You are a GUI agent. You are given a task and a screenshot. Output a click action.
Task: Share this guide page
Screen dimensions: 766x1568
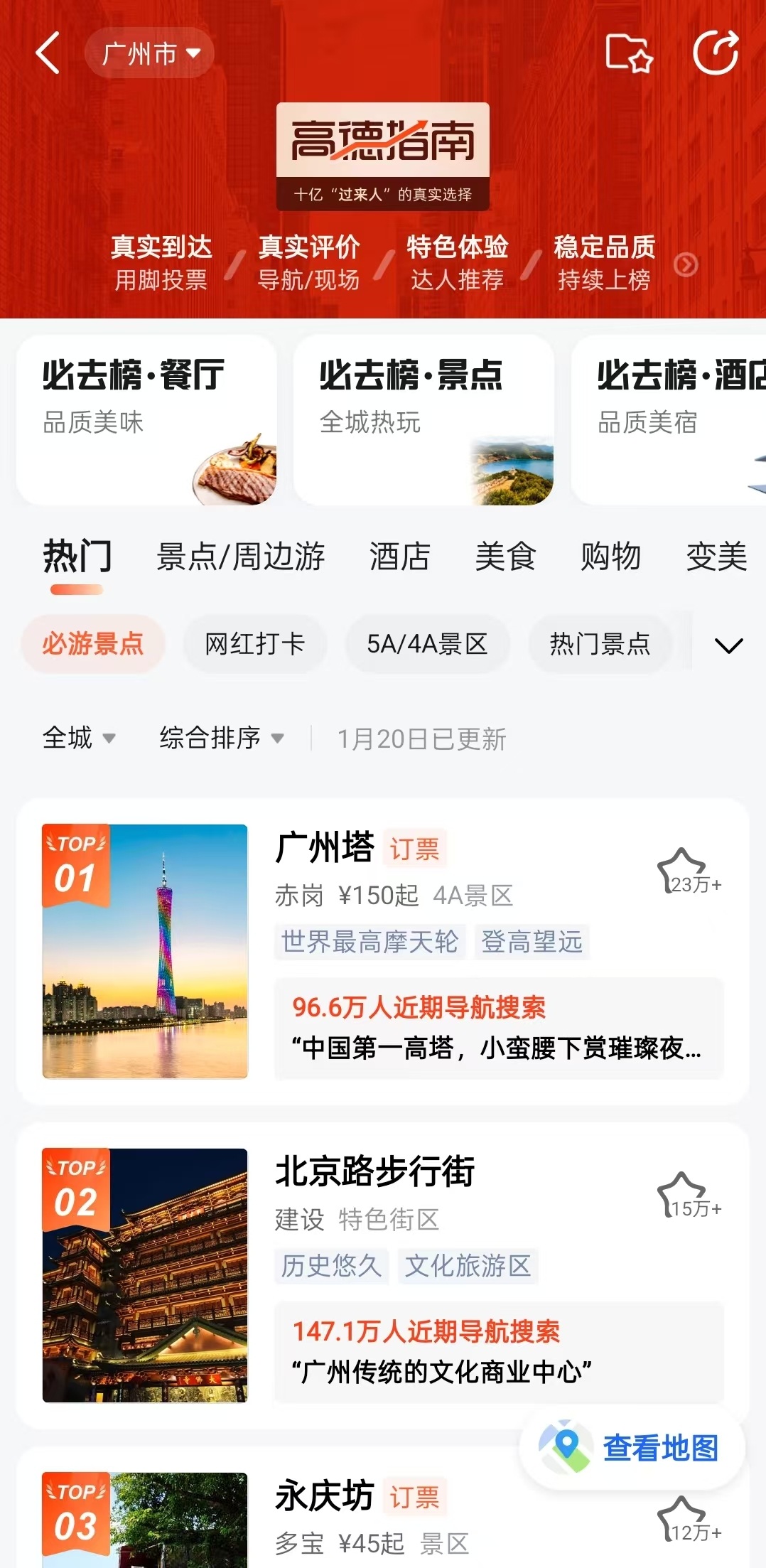tap(716, 53)
